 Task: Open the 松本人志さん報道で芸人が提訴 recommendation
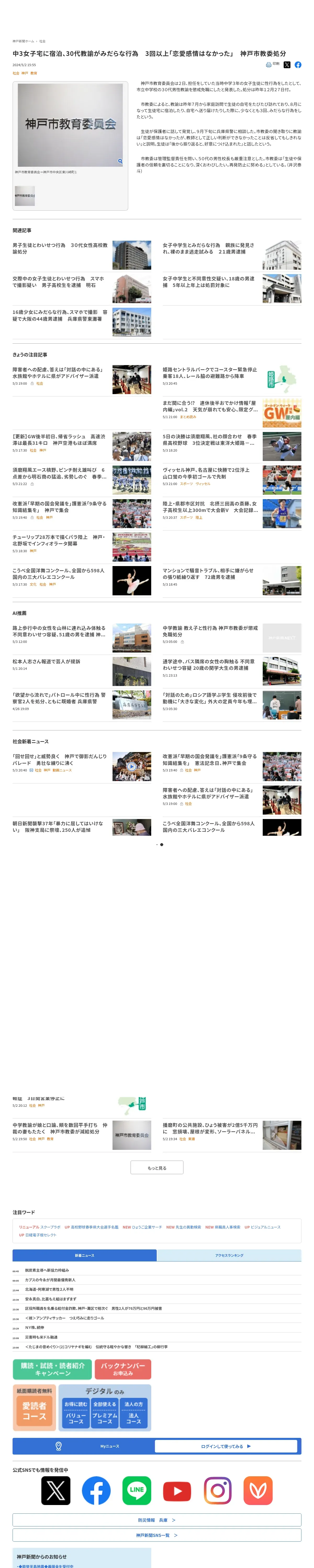point(46,661)
